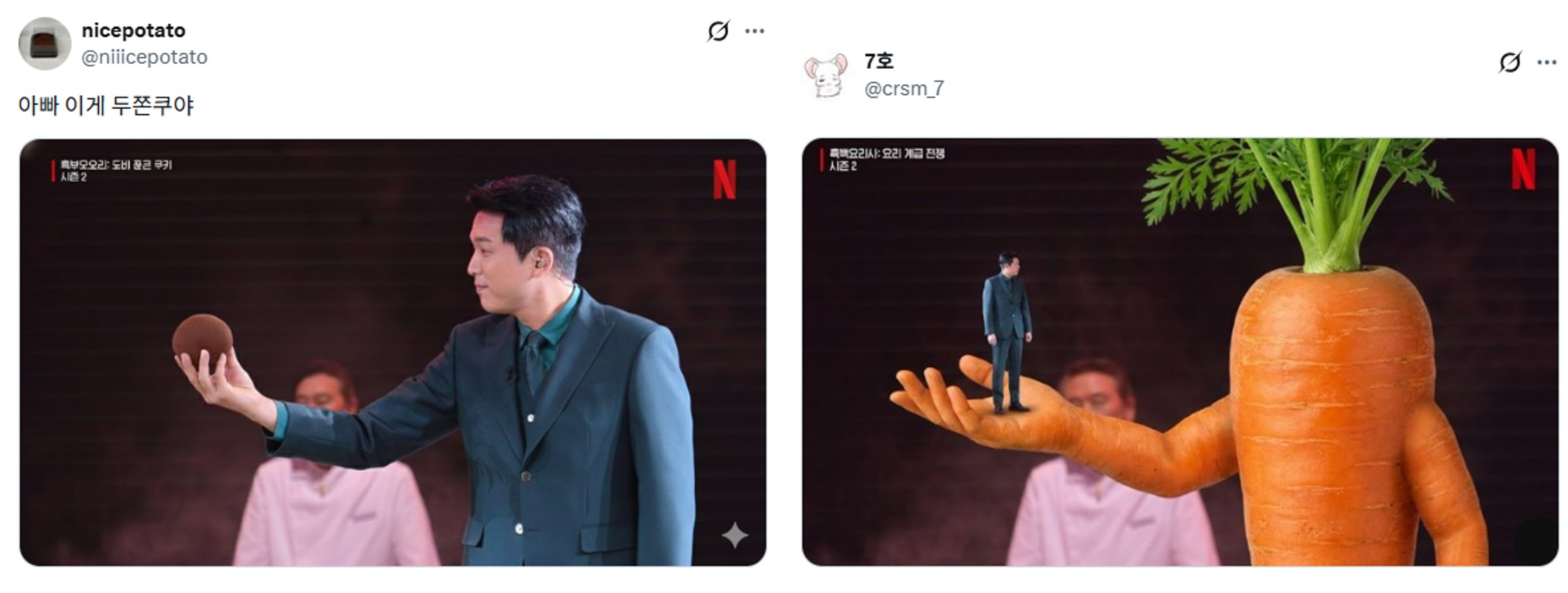Tap the Grok icon on 7호's post
Screen dimensions: 1568x593
coord(1510,62)
